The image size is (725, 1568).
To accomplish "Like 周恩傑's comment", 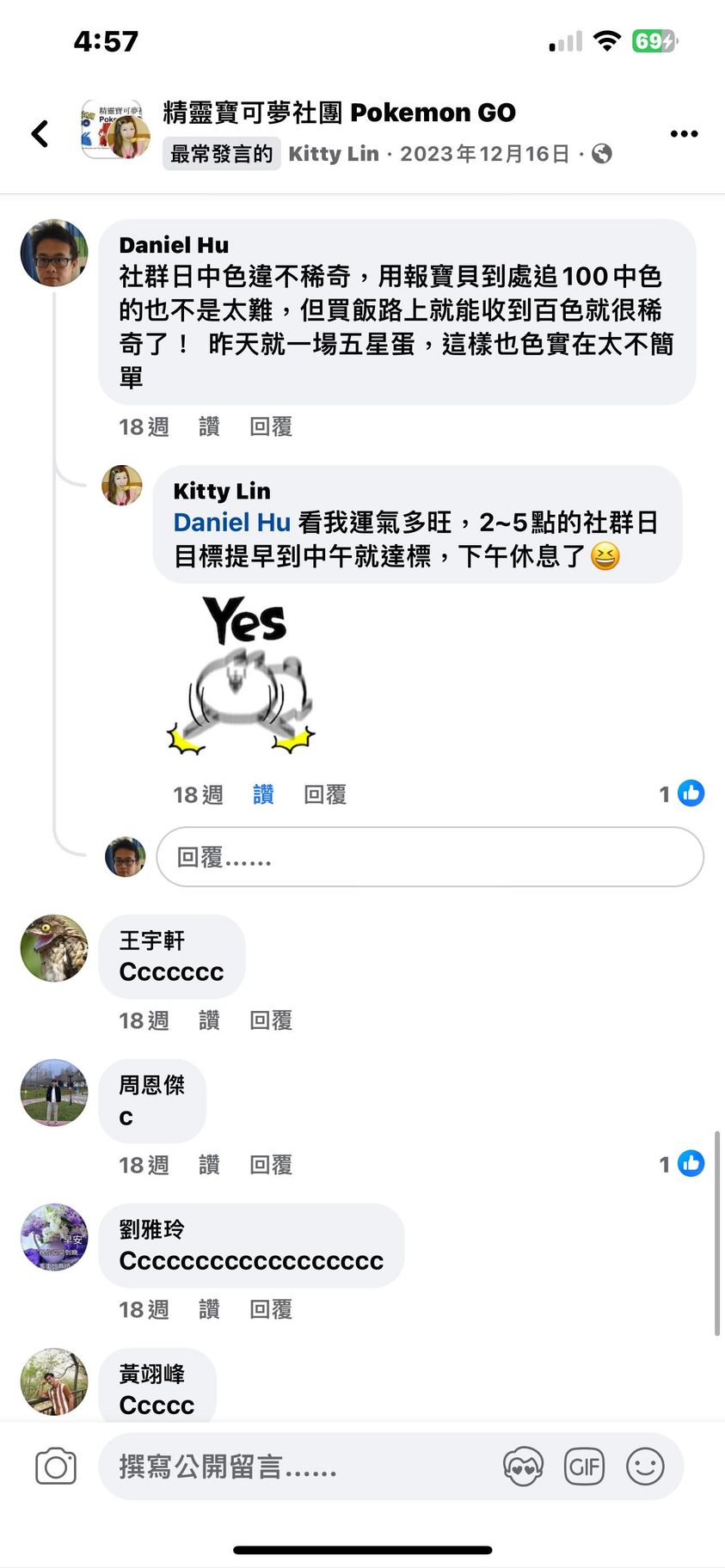I will [209, 1165].
